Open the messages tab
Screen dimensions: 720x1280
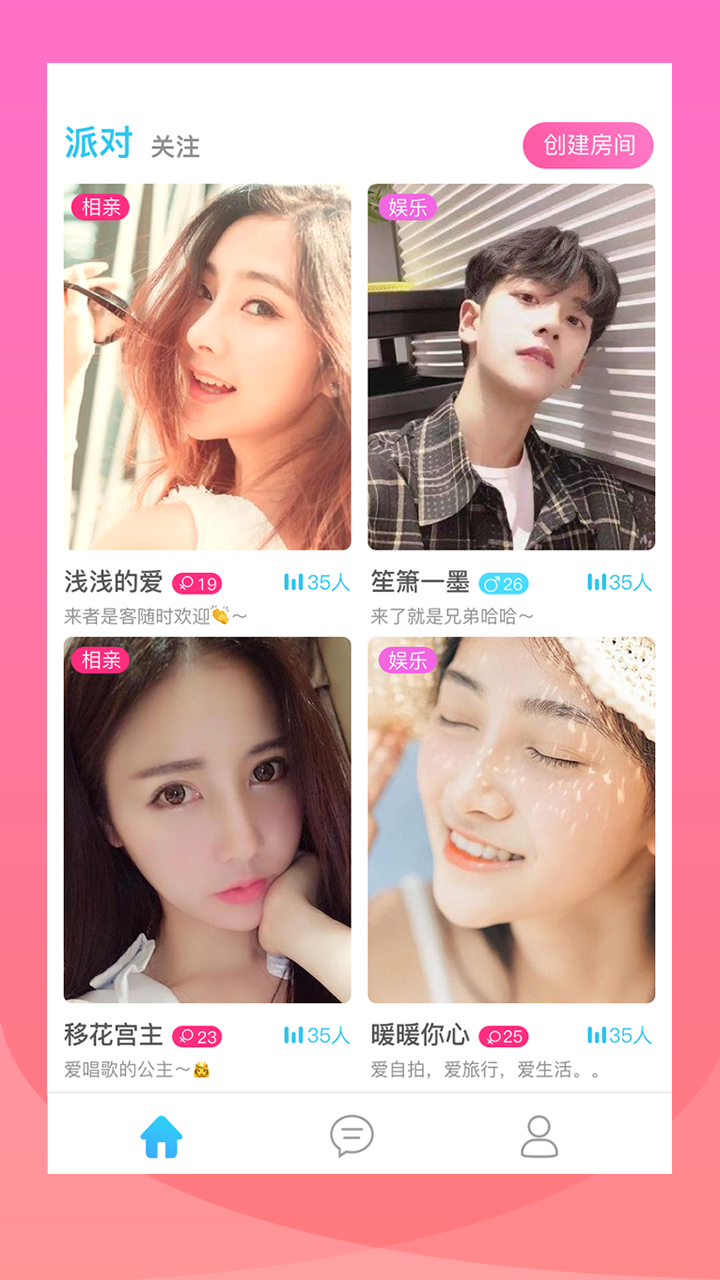click(x=352, y=1137)
